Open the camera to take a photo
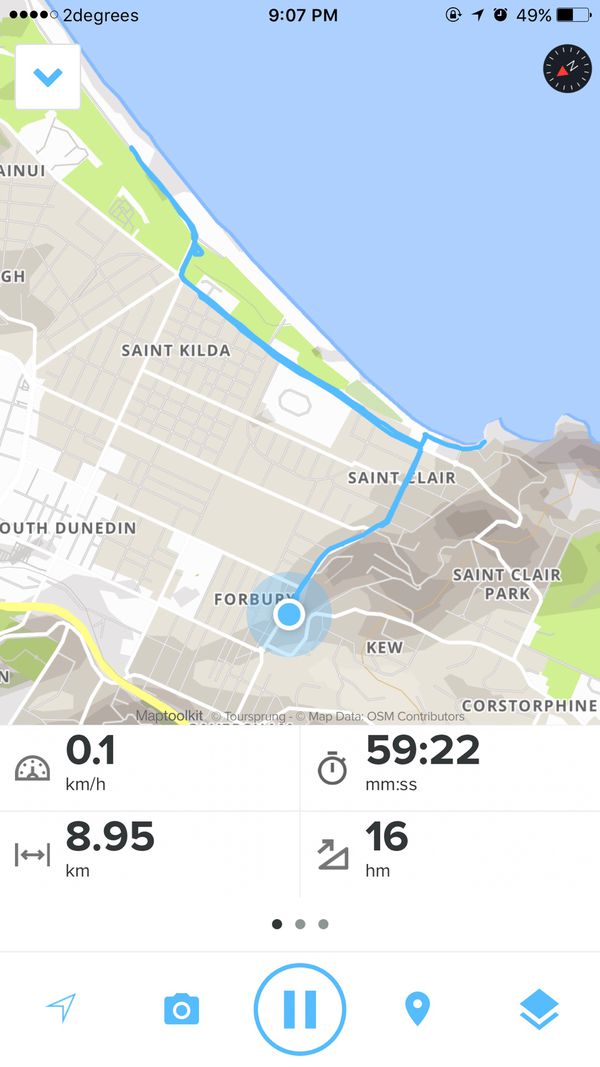The height and width of the screenshot is (1067, 600). click(x=182, y=1008)
